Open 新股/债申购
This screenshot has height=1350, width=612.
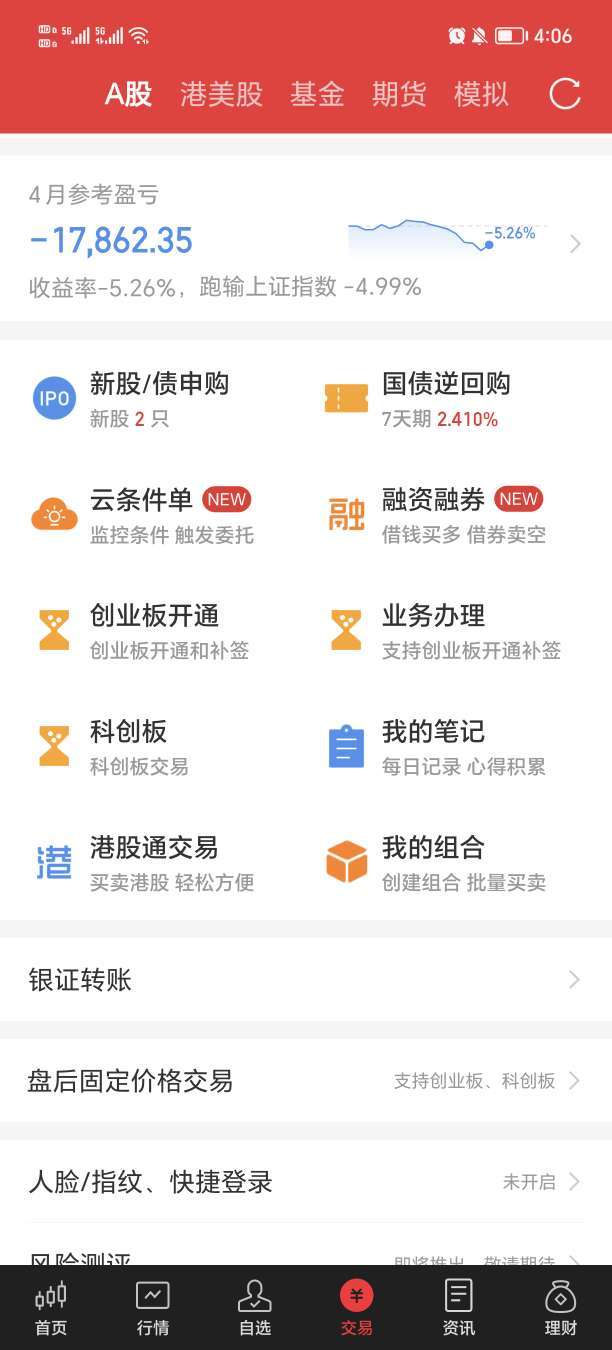click(160, 398)
